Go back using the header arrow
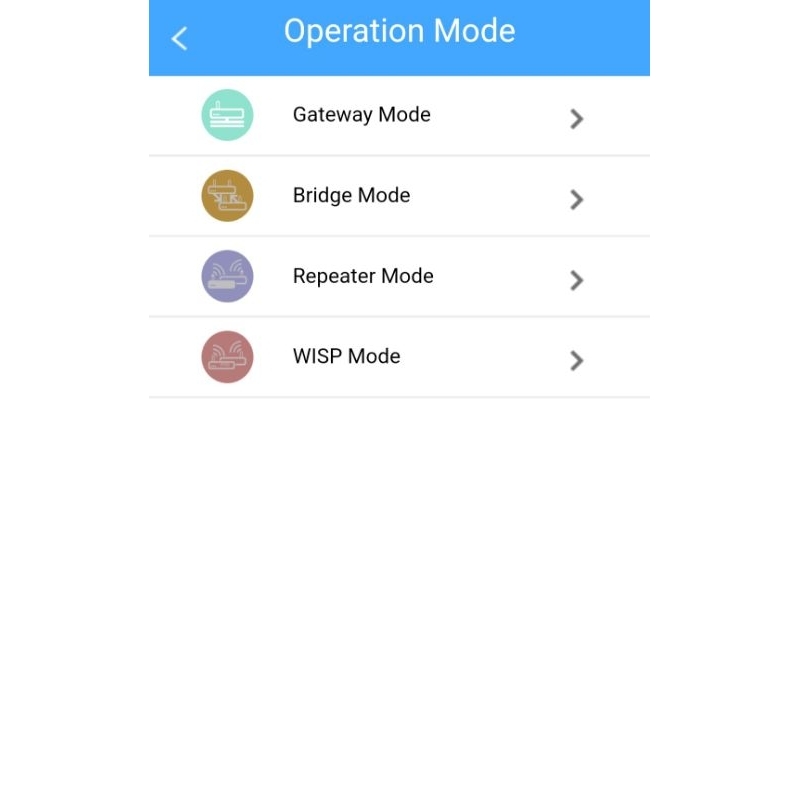This screenshot has width=800, height=800. point(180,39)
